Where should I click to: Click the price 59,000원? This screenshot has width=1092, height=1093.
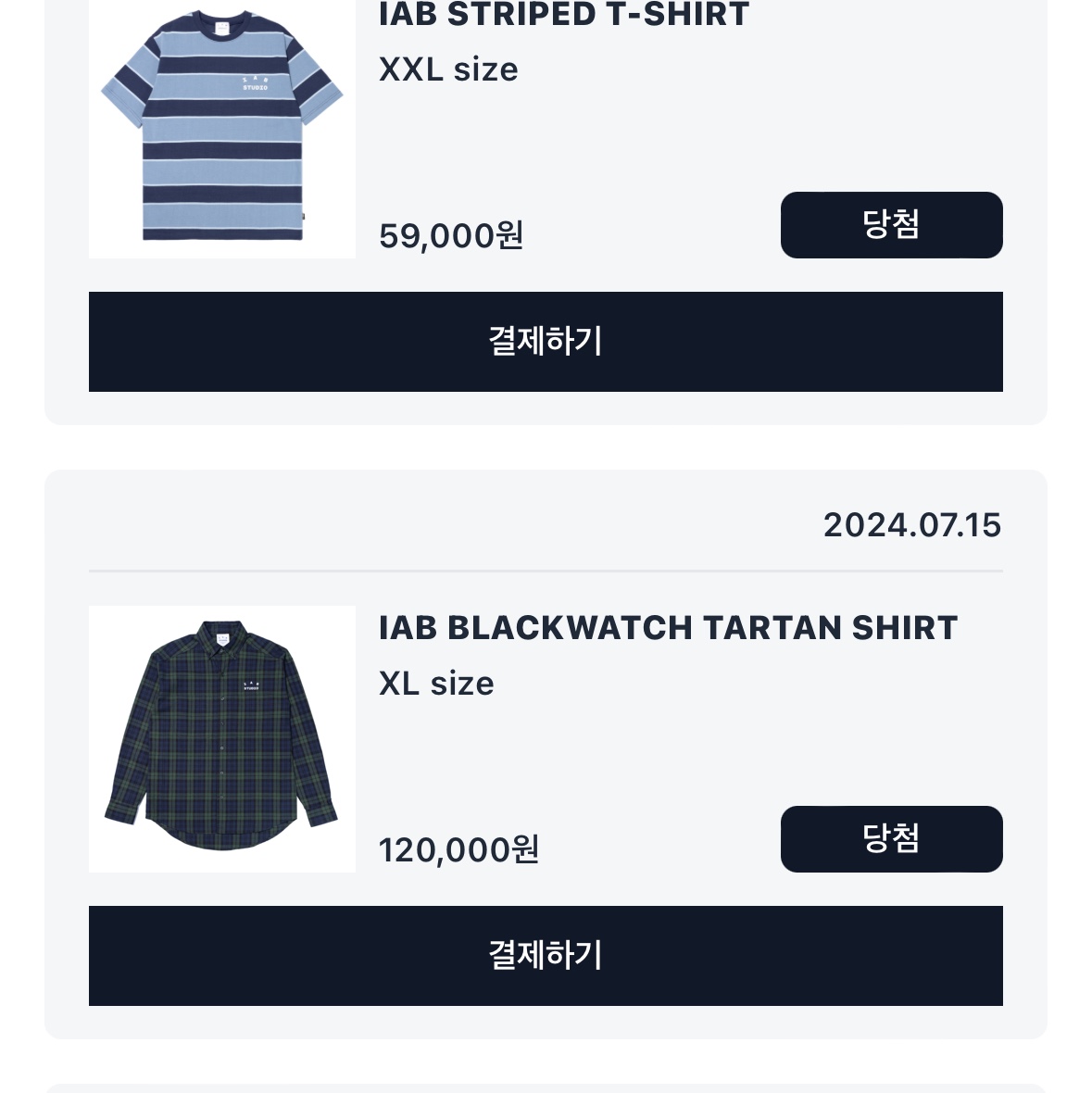coord(450,236)
